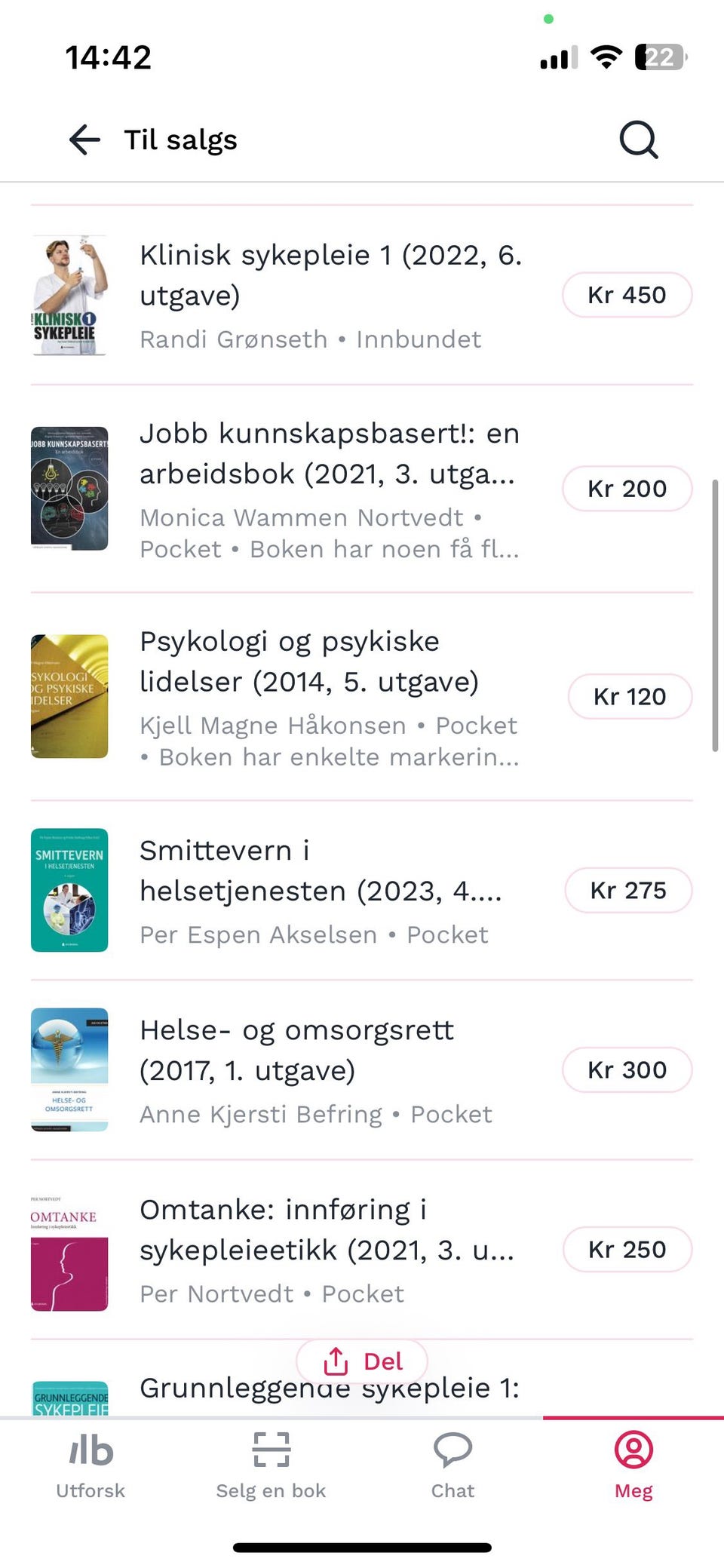Tap the Kr 250 price button
The height and width of the screenshot is (1568, 724).
627,1250
